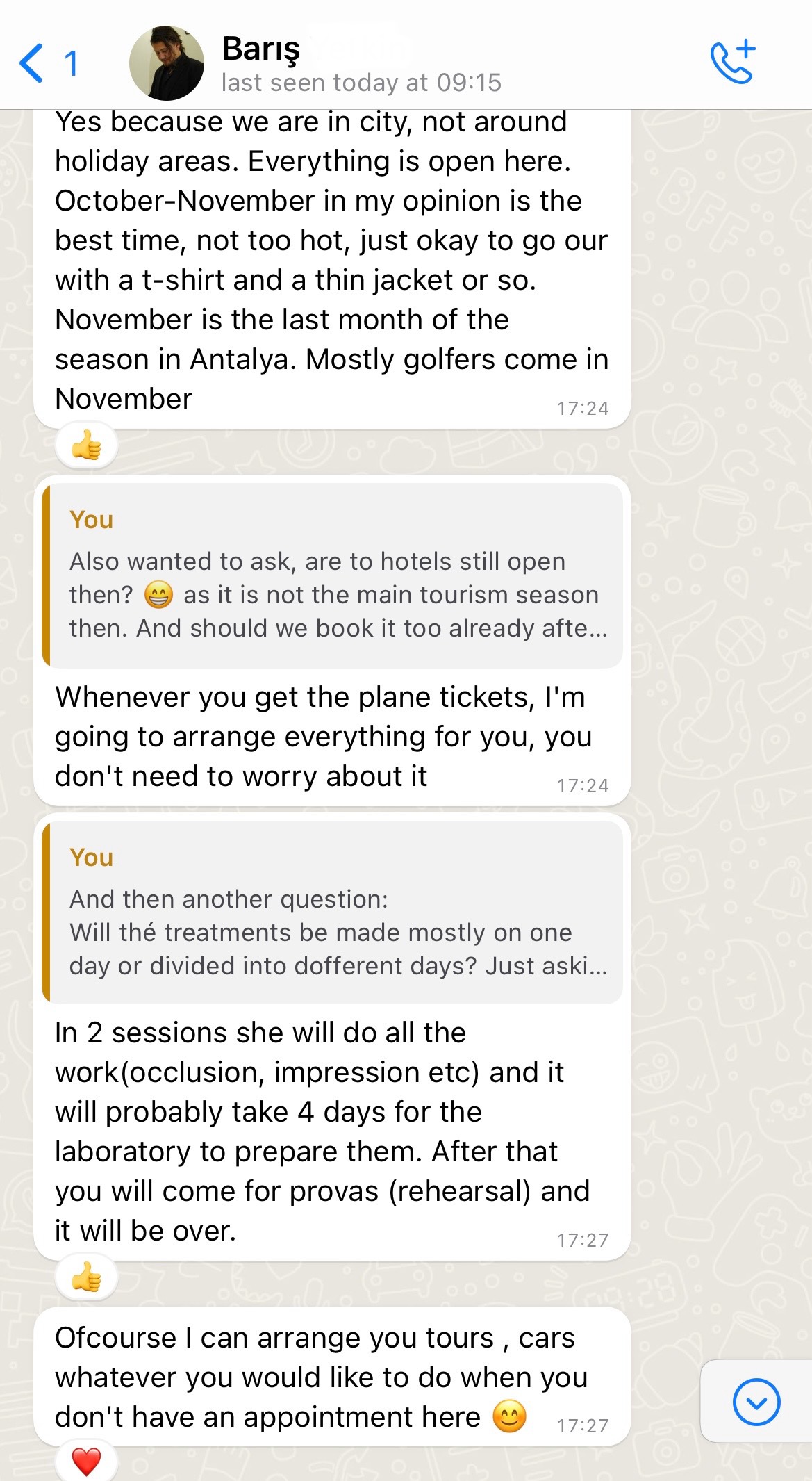
Task: View heart reaction on tours and cars message
Action: pyautogui.click(x=87, y=1461)
